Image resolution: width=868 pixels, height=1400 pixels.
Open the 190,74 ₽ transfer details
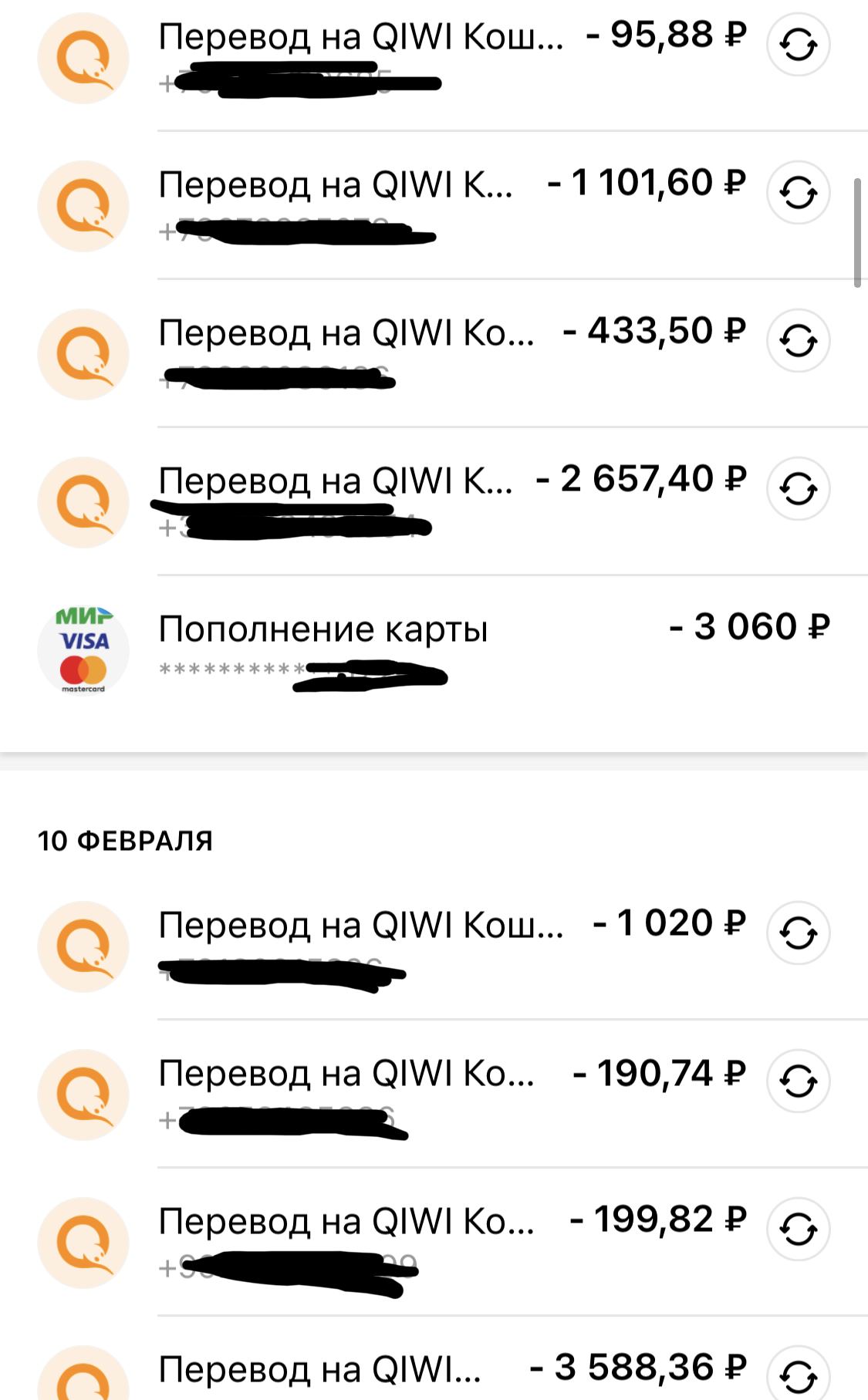point(346,1074)
